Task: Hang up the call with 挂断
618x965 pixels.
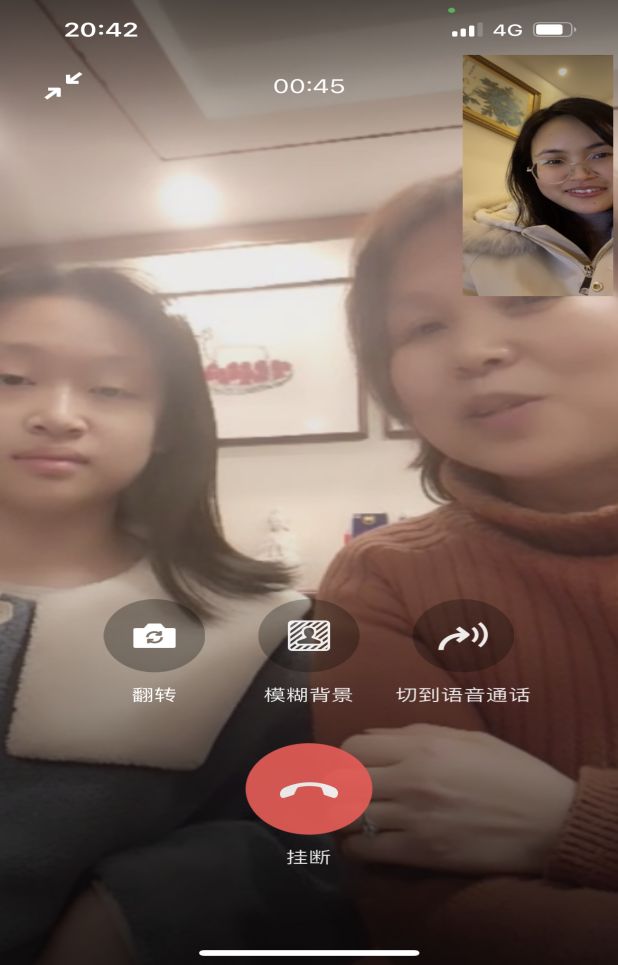Action: click(309, 790)
